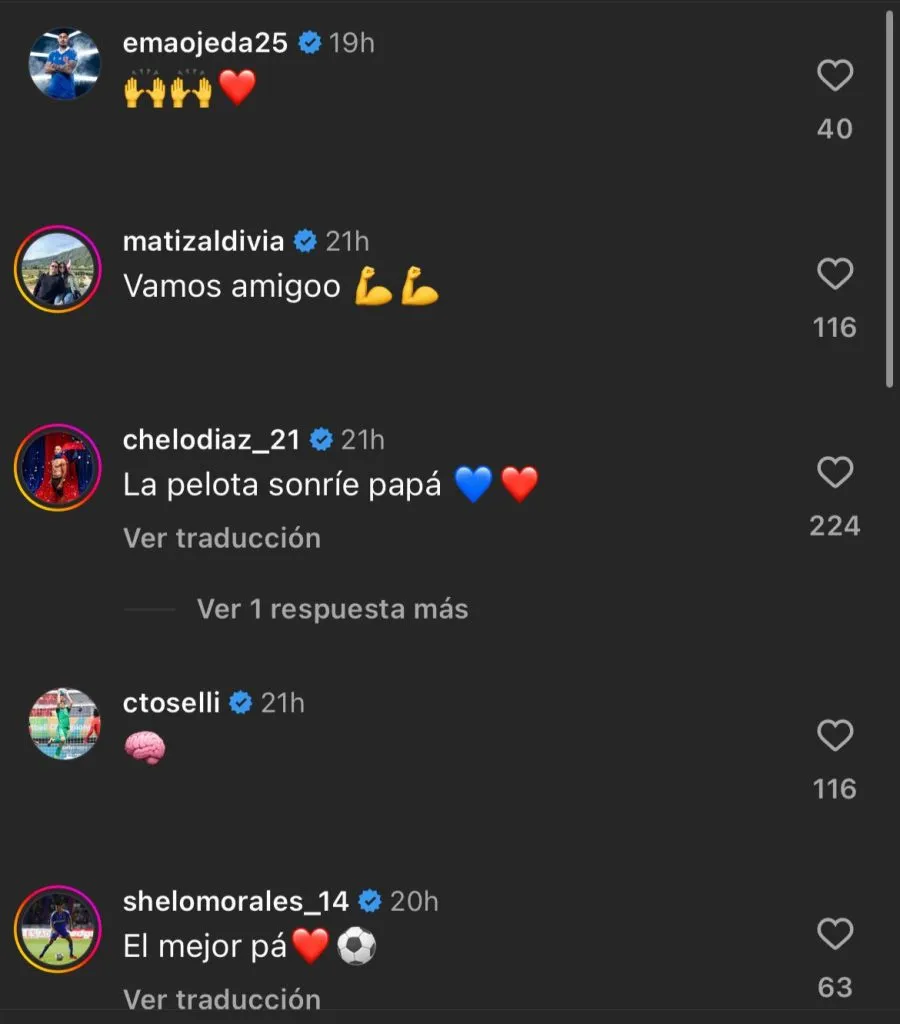Go to the emaojeda25 username profile
Screen dimensions: 900x1024
tap(205, 43)
